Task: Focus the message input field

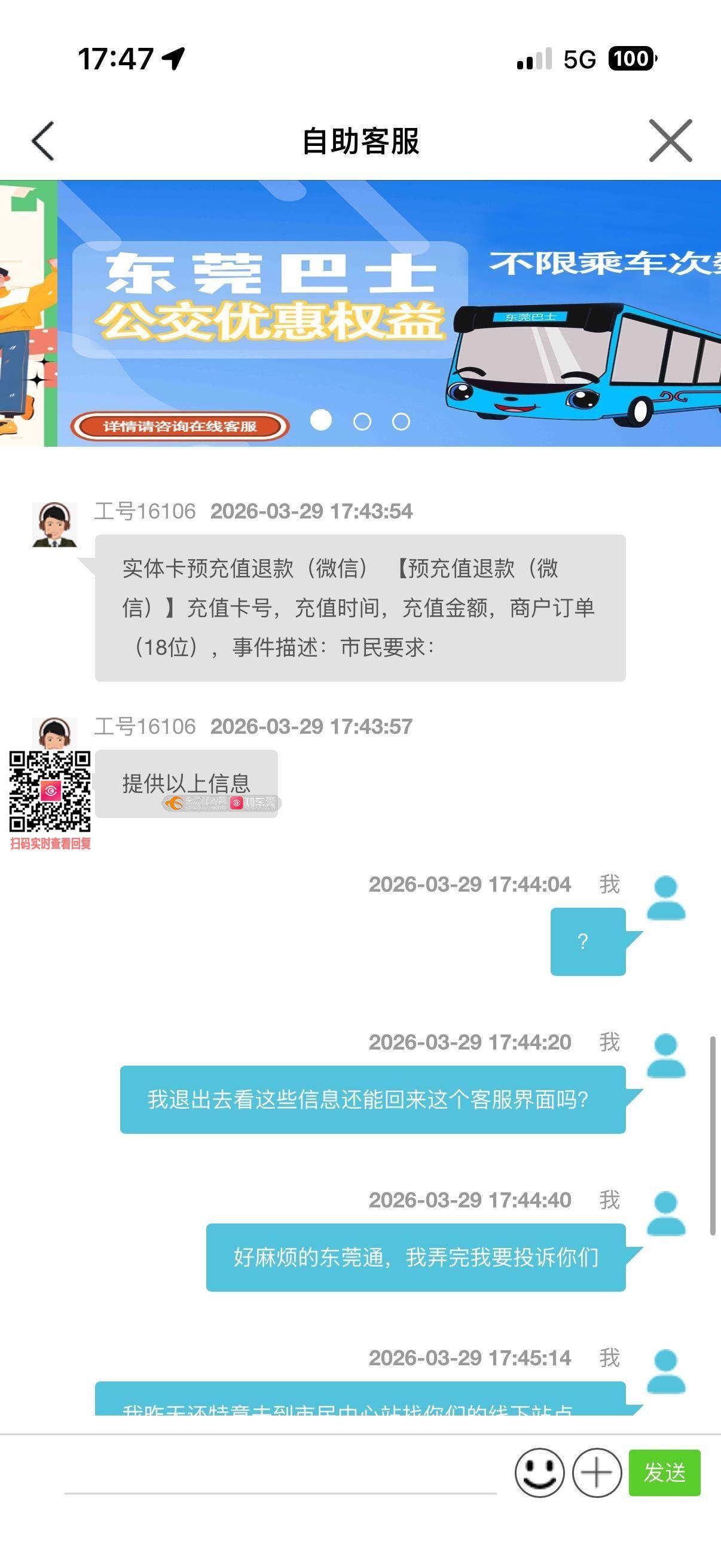Action: point(280,1473)
